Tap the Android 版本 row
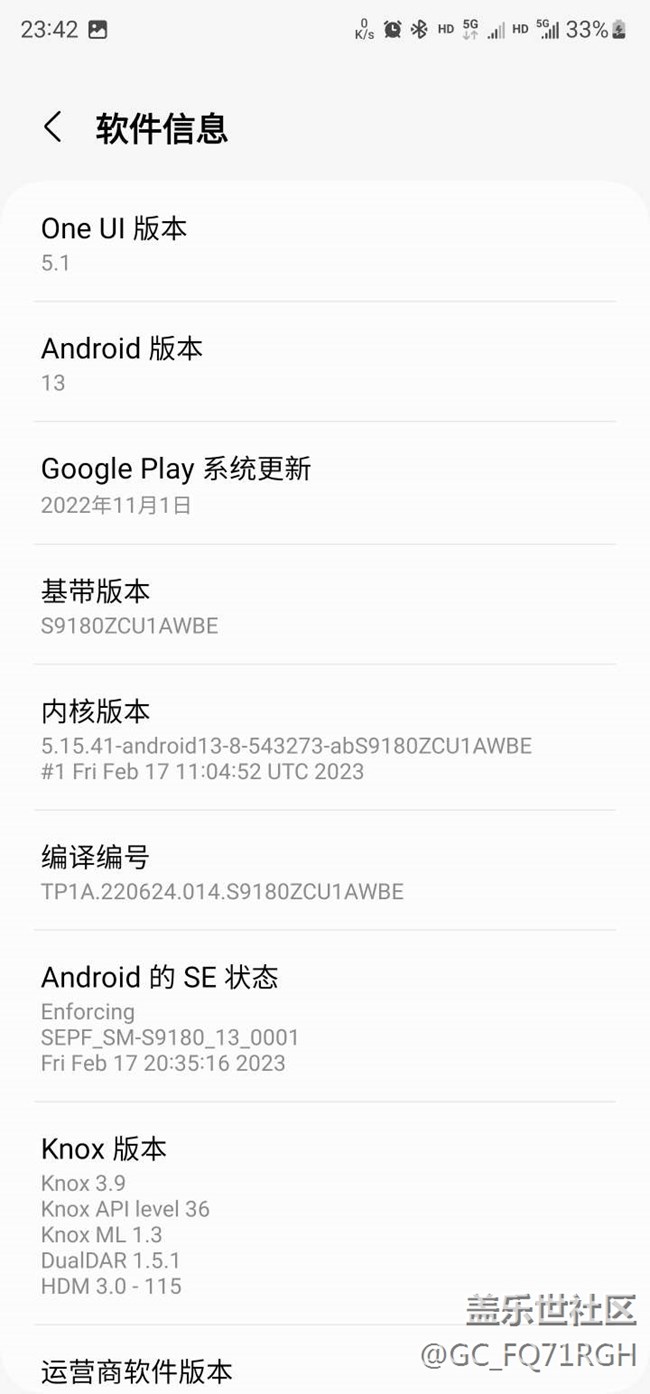The image size is (650, 1394). click(324, 363)
